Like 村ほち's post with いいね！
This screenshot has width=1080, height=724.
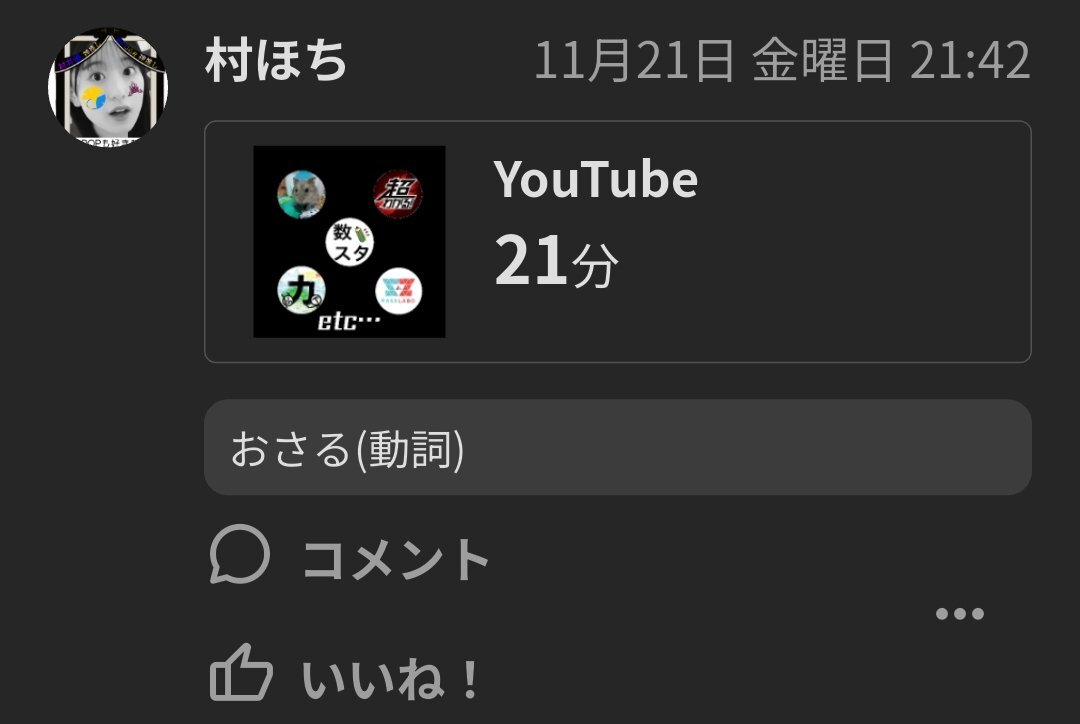pos(346,678)
